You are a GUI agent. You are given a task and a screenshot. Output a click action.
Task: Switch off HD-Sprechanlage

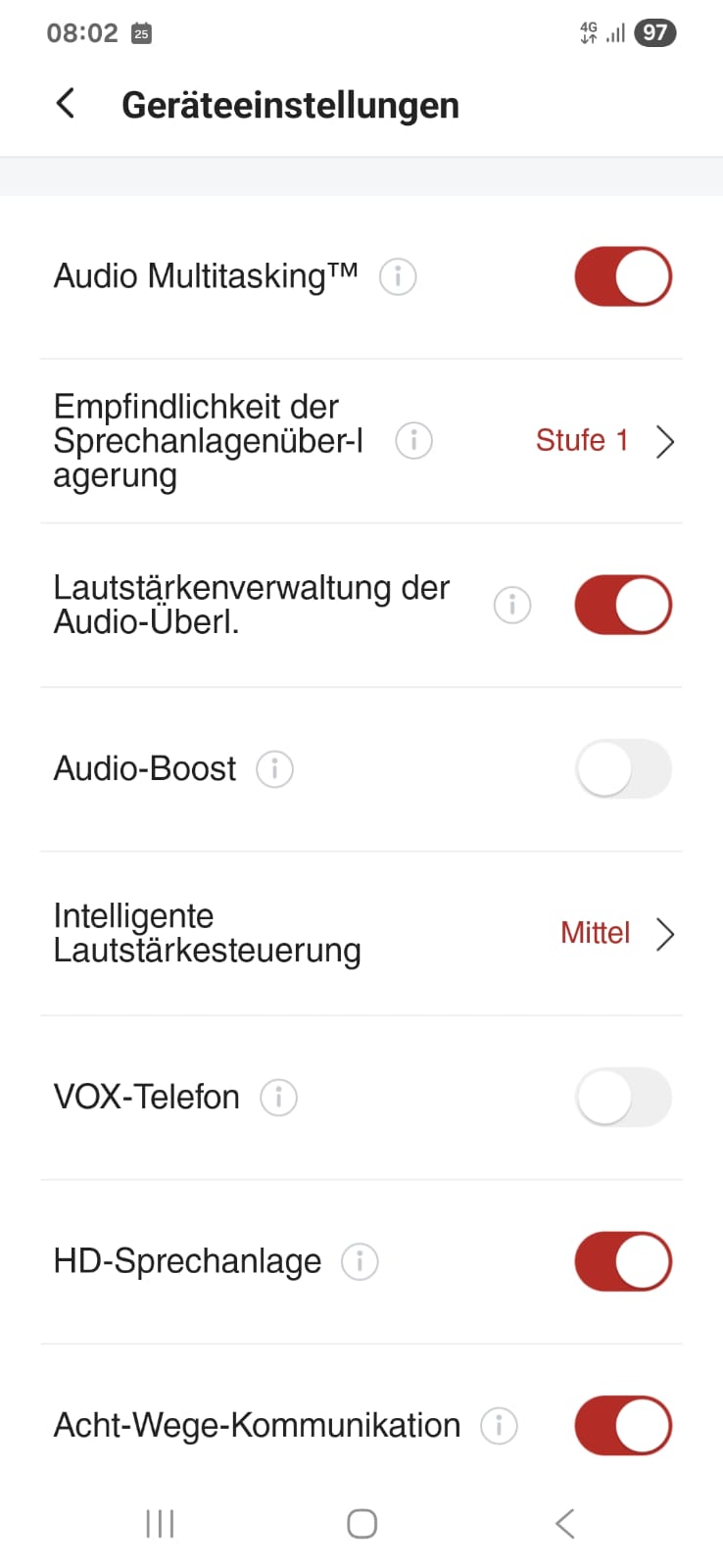(622, 1261)
